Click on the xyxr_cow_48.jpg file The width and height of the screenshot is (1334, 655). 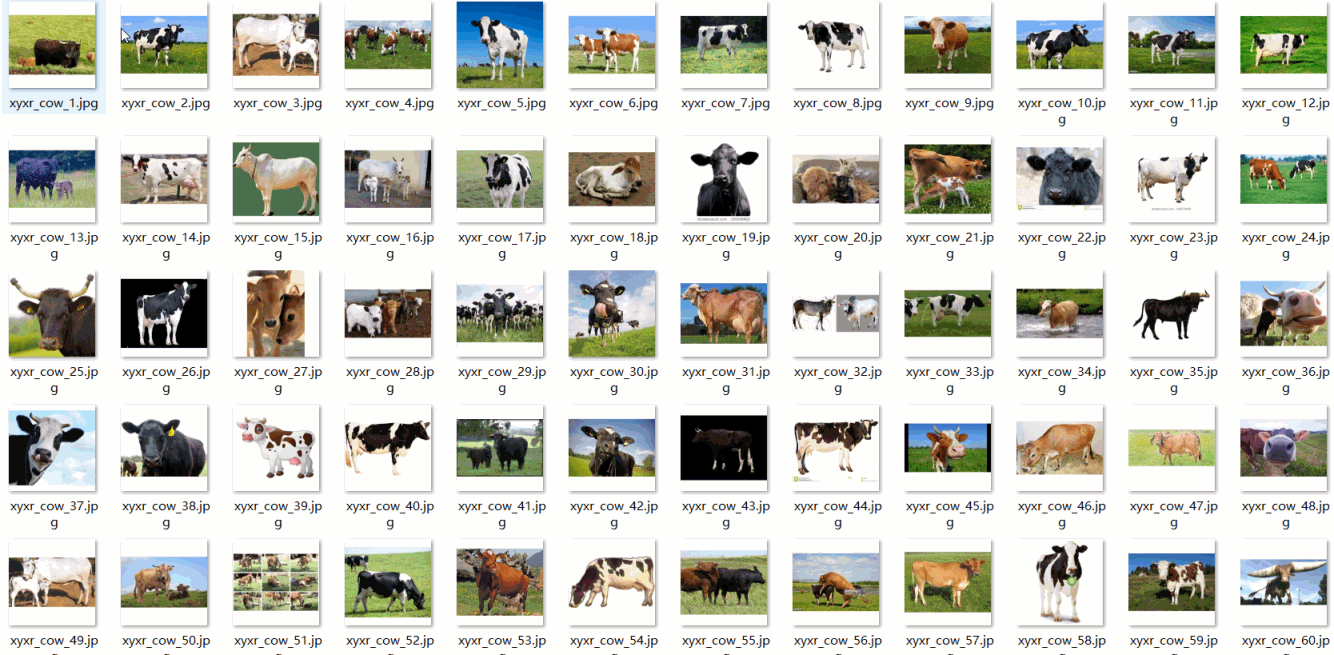click(x=1283, y=448)
